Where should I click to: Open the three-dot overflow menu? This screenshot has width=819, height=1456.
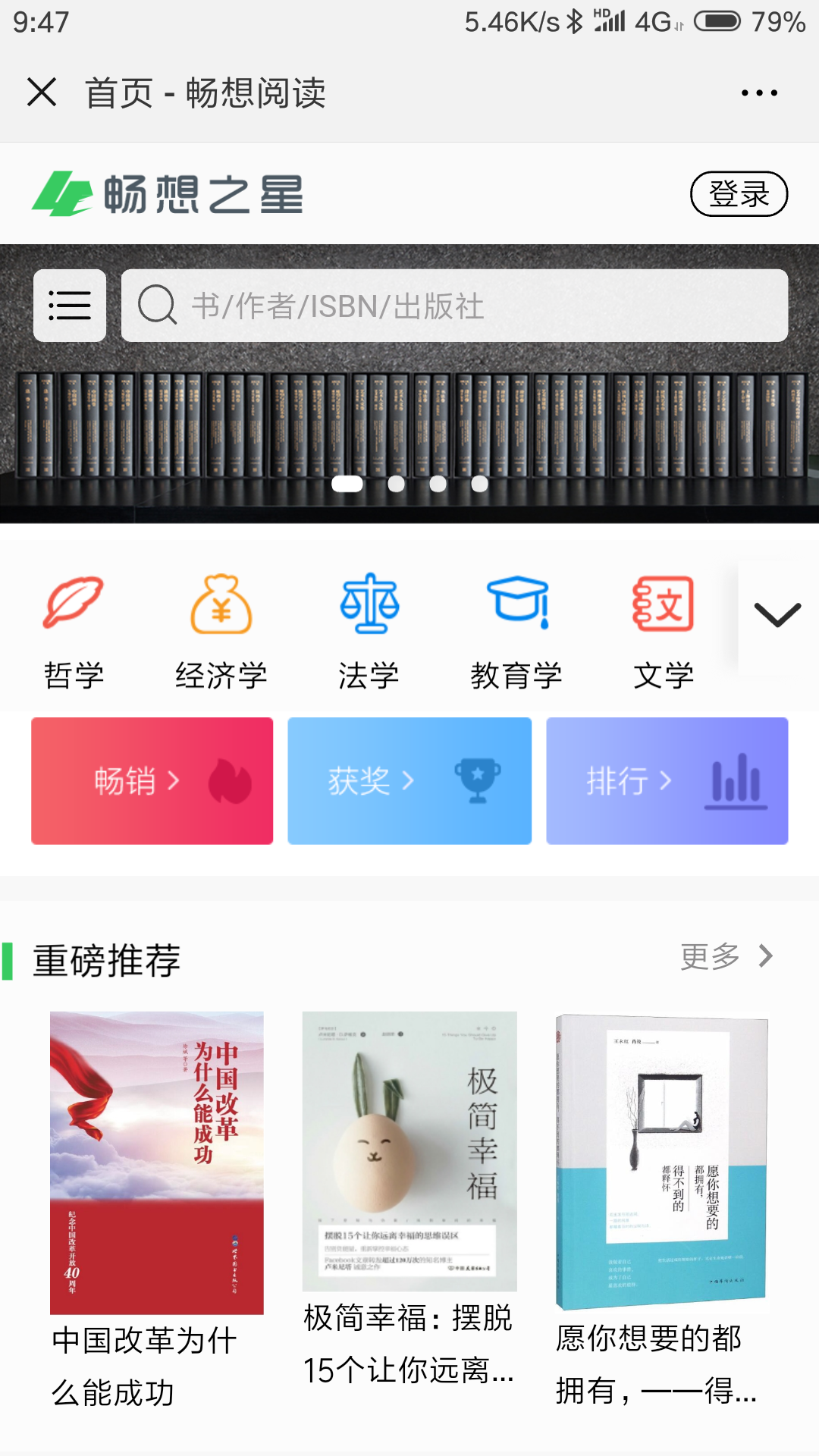click(x=759, y=93)
